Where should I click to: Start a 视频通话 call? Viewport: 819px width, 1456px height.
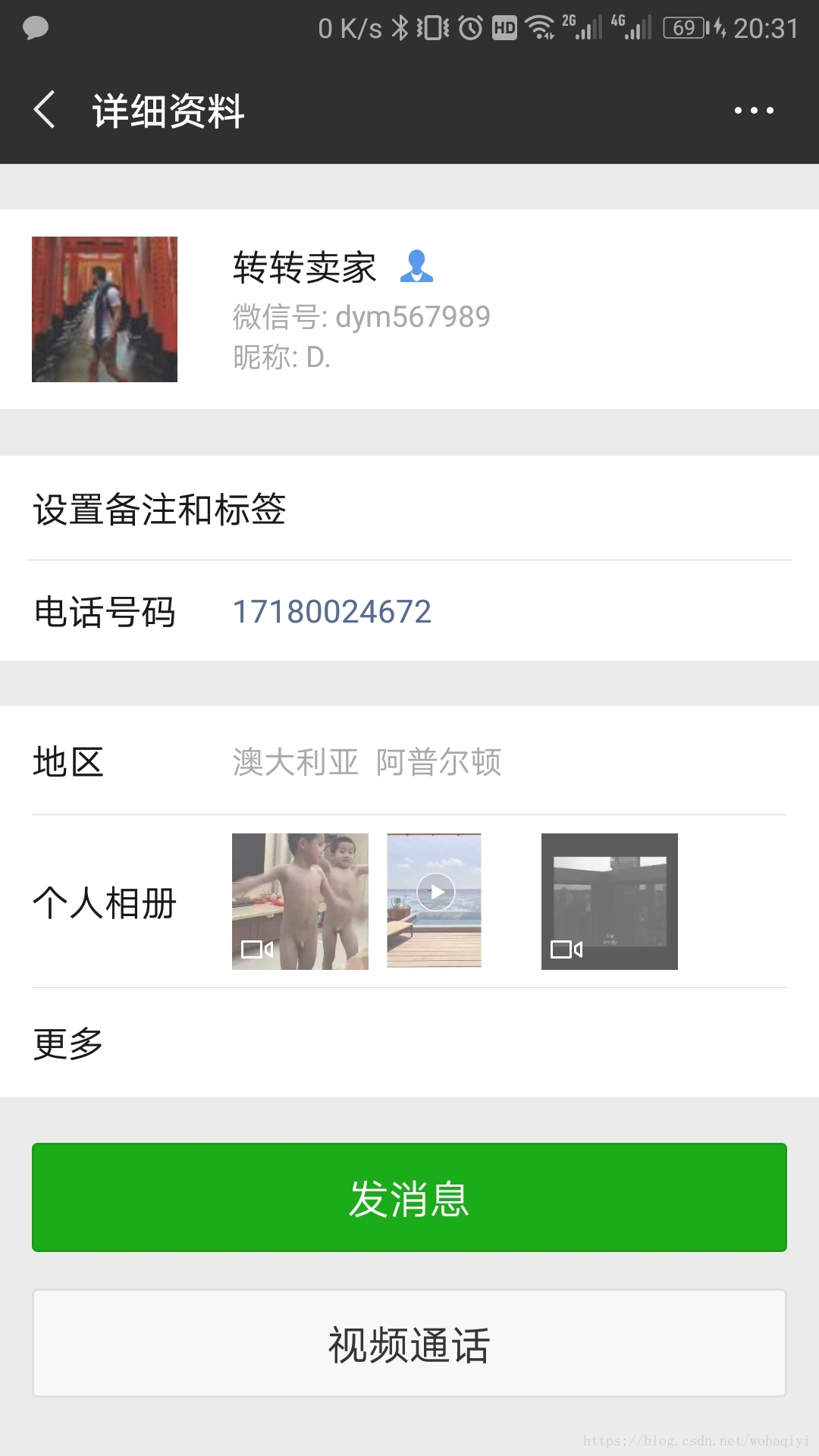click(409, 1344)
